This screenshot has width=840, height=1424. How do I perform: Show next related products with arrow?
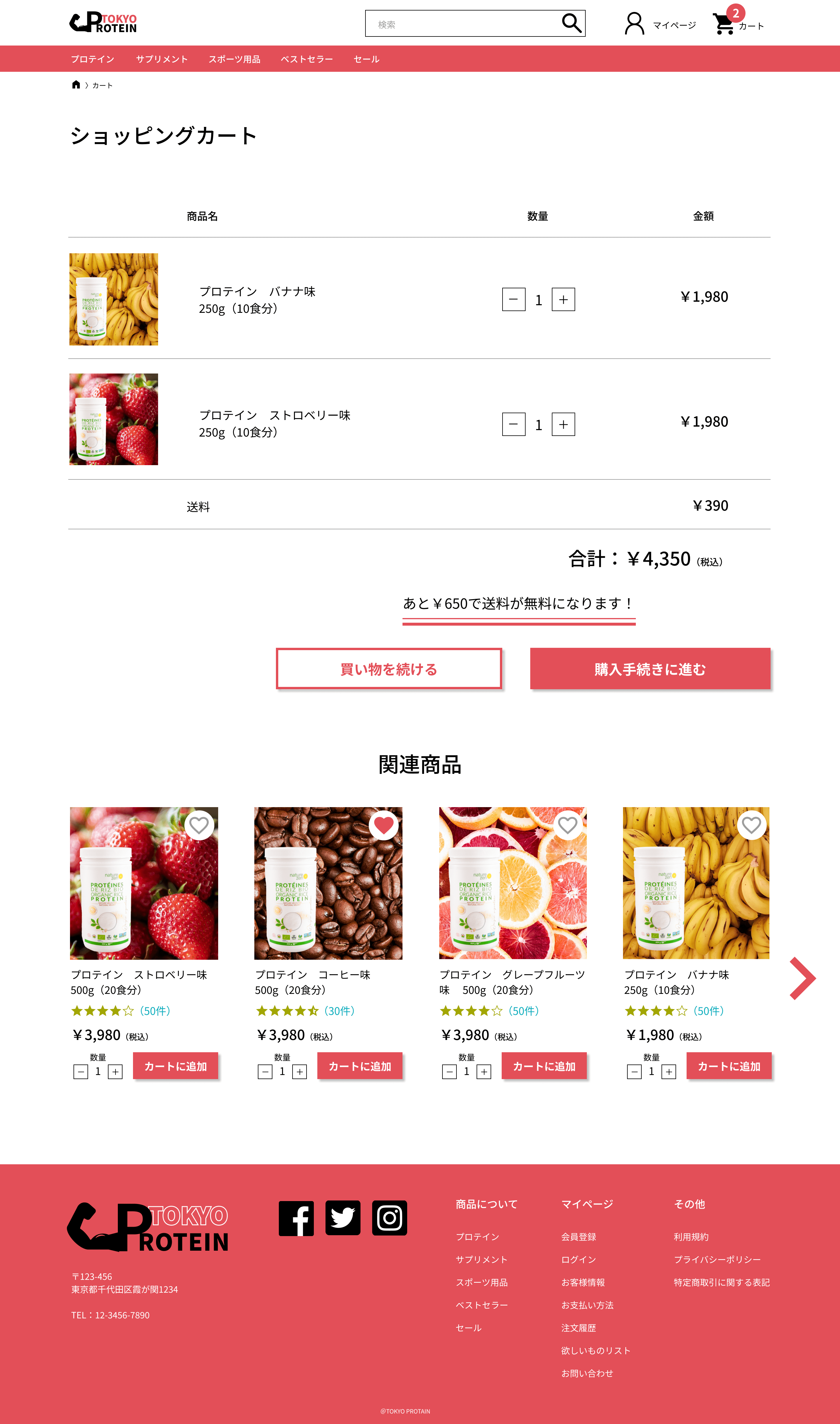click(803, 978)
